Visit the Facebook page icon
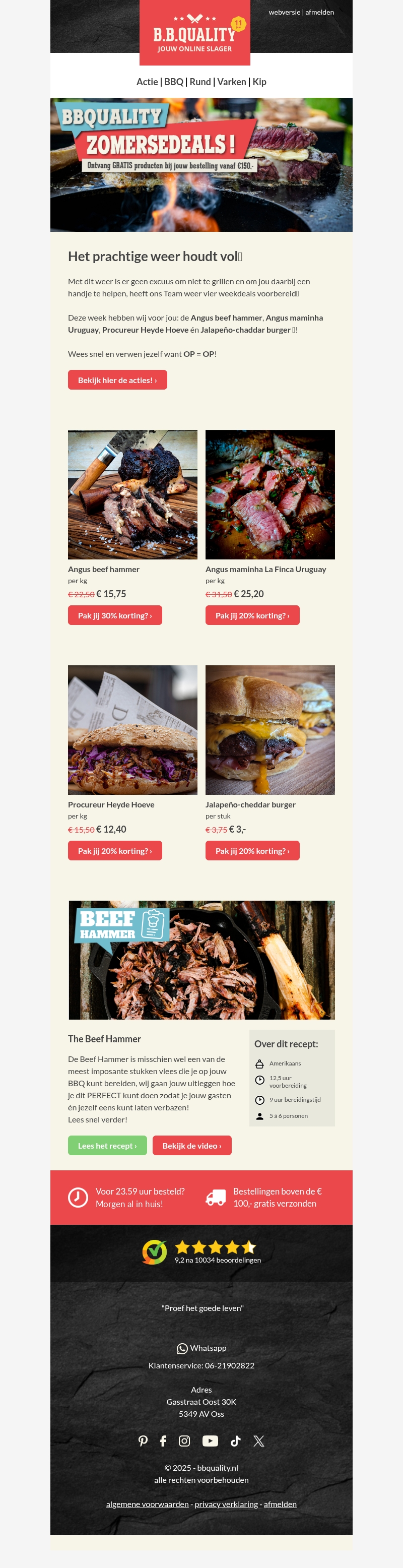The width and height of the screenshot is (403, 1568). pos(163,1441)
